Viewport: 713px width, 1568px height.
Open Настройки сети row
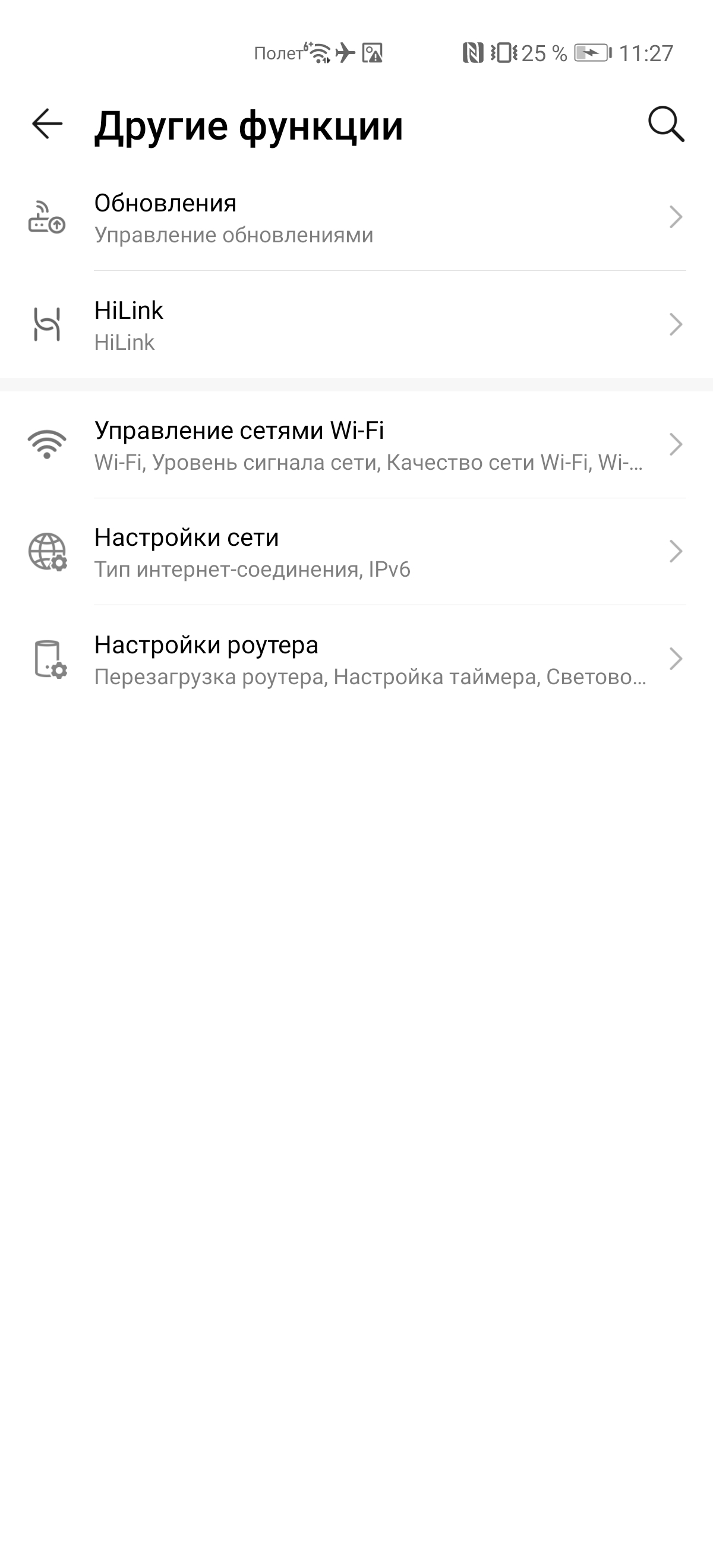356,552
